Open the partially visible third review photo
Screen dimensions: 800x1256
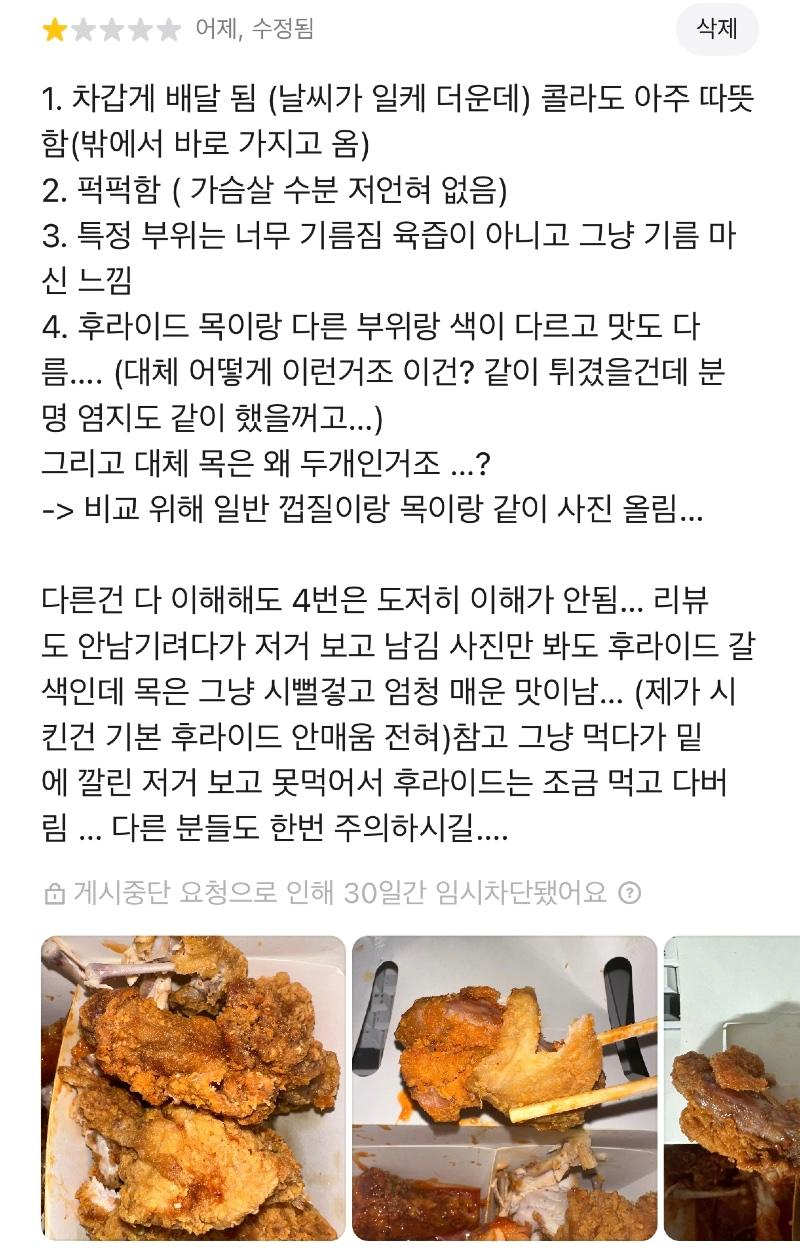733,1088
